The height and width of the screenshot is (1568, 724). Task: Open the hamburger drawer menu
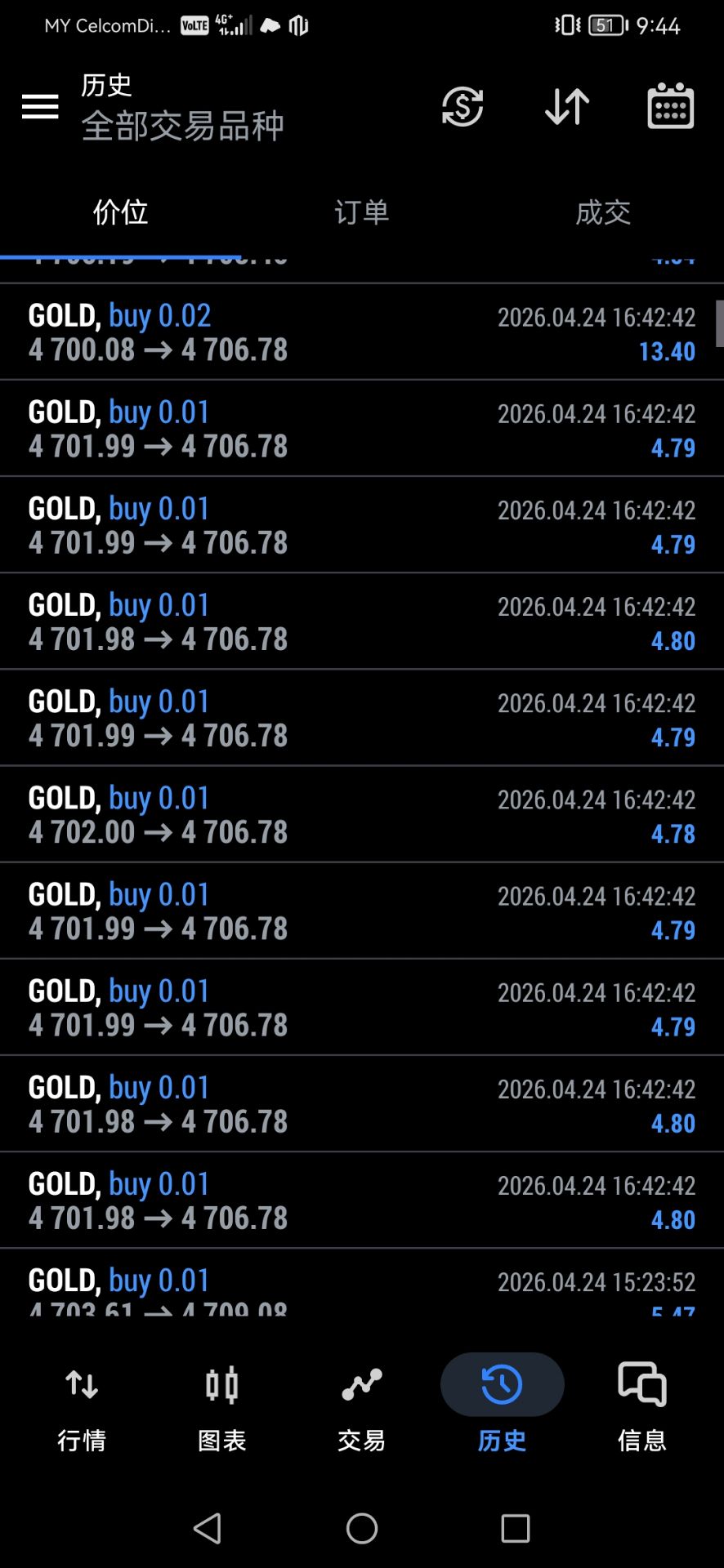click(40, 106)
